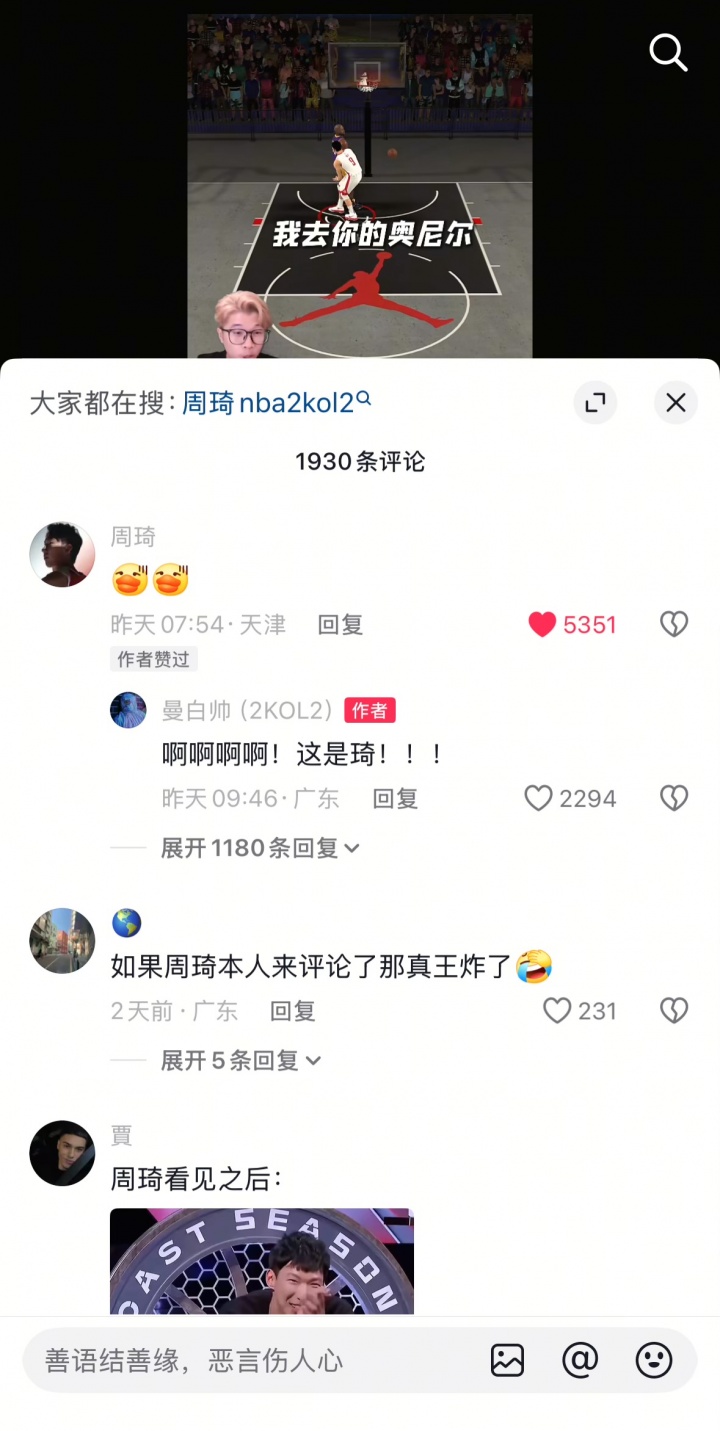Open the @ mention icon
Viewport: 720px width, 1431px height.
[x=580, y=1360]
